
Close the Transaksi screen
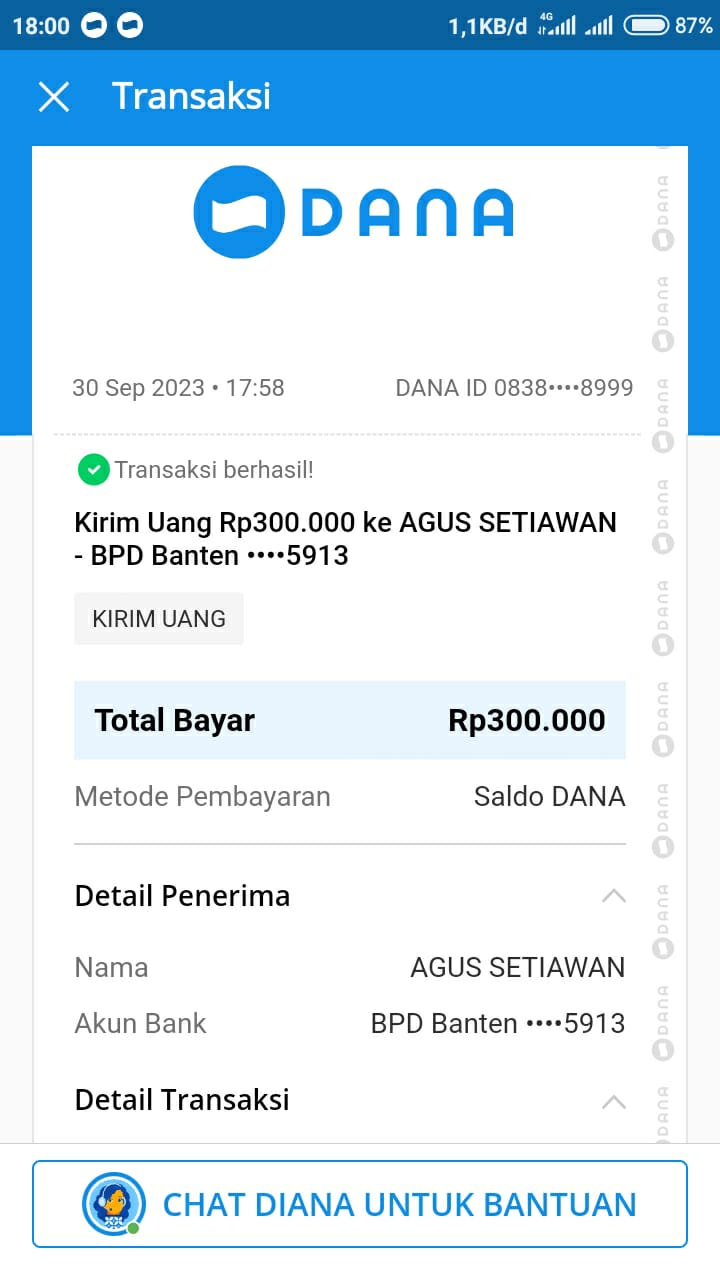(x=54, y=97)
